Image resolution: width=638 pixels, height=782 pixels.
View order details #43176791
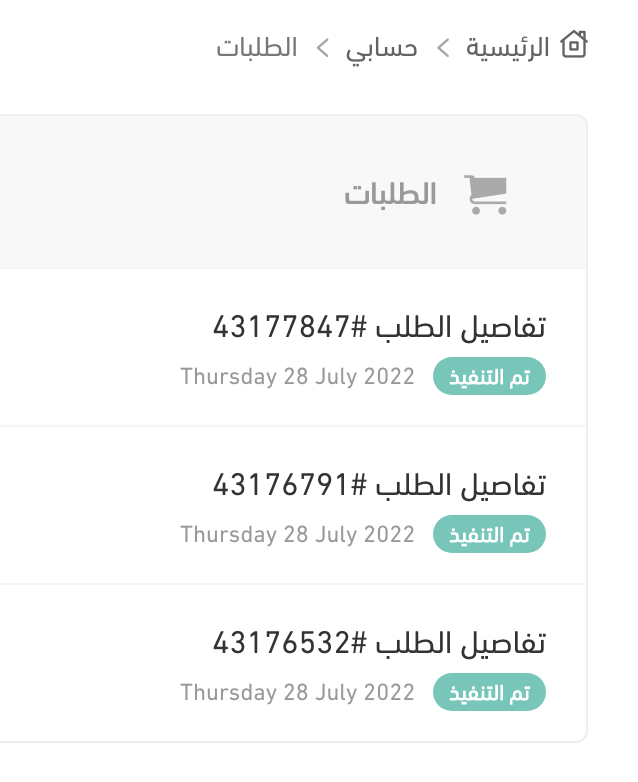[379, 485]
